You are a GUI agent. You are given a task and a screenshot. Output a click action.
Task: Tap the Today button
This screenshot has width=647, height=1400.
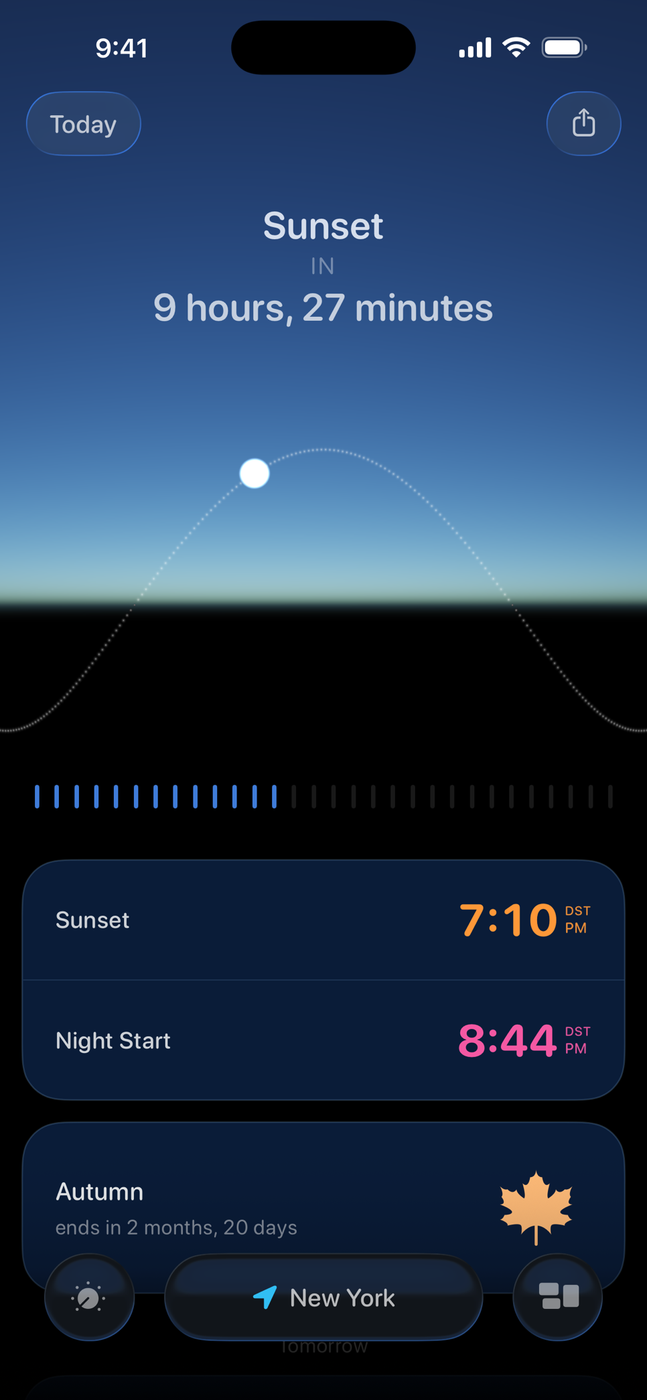[83, 124]
